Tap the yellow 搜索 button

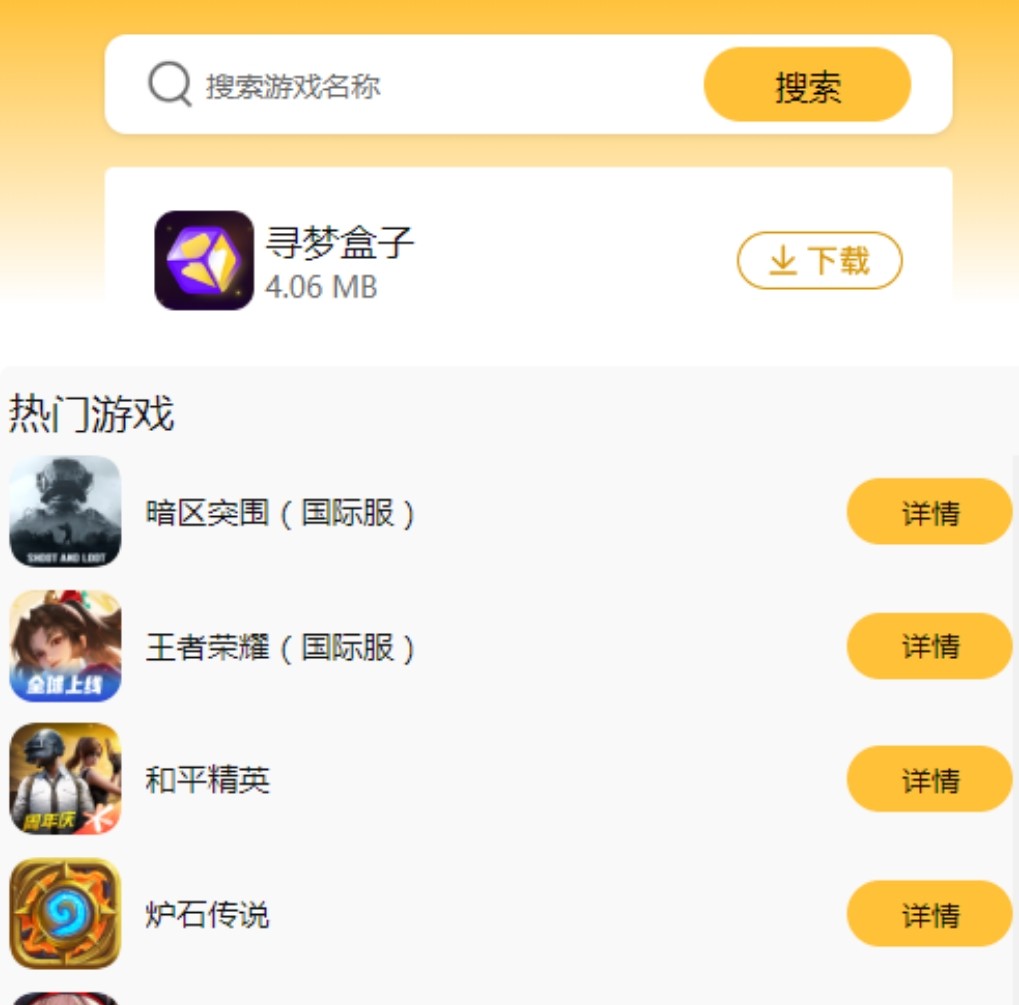(x=807, y=86)
